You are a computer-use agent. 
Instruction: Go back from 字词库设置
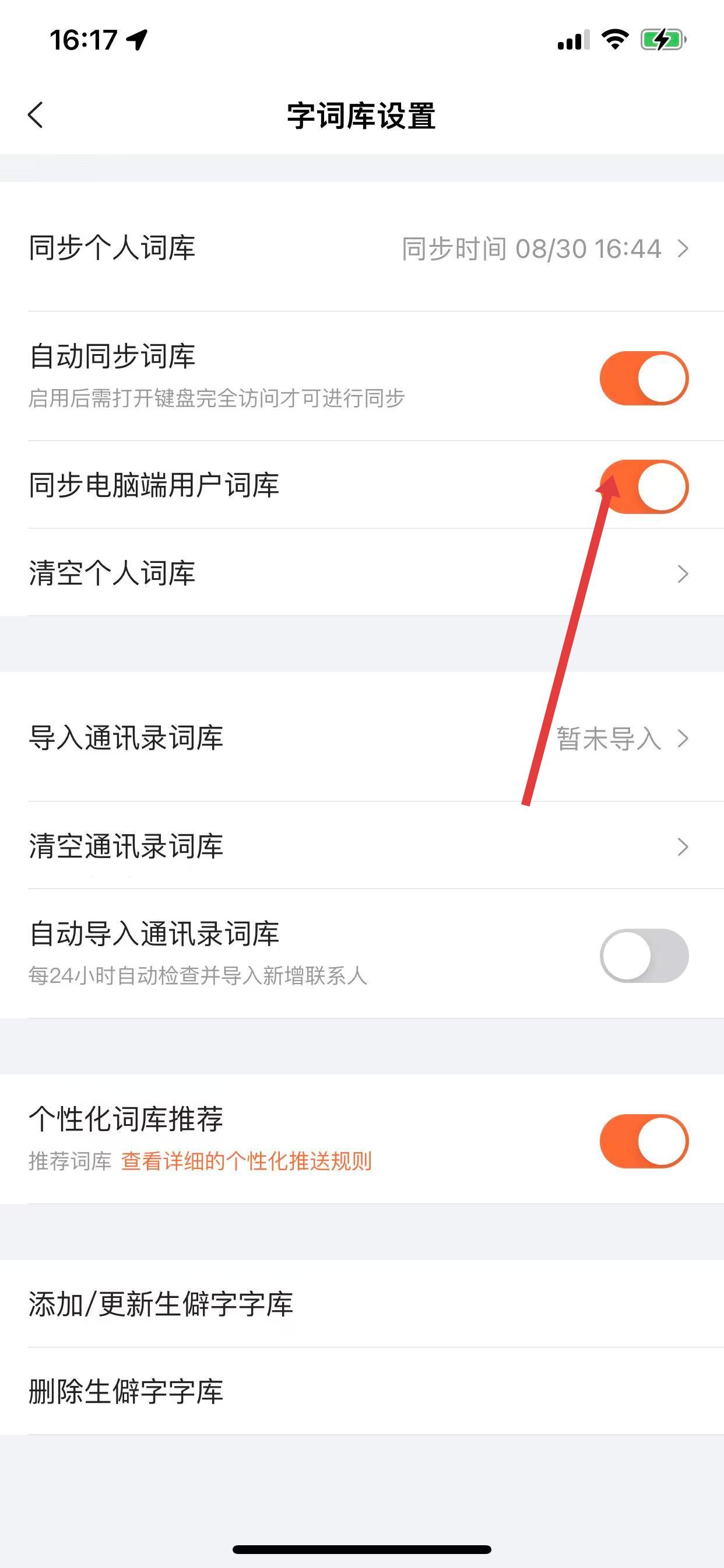point(36,115)
